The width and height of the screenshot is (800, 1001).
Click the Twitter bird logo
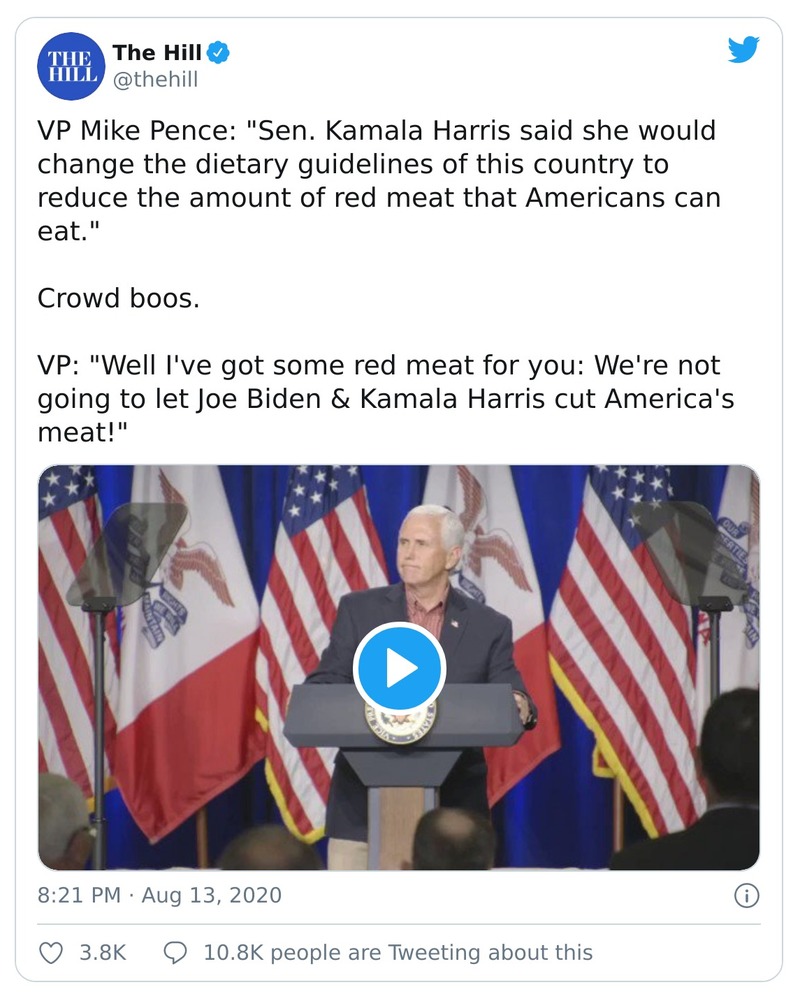click(x=744, y=50)
